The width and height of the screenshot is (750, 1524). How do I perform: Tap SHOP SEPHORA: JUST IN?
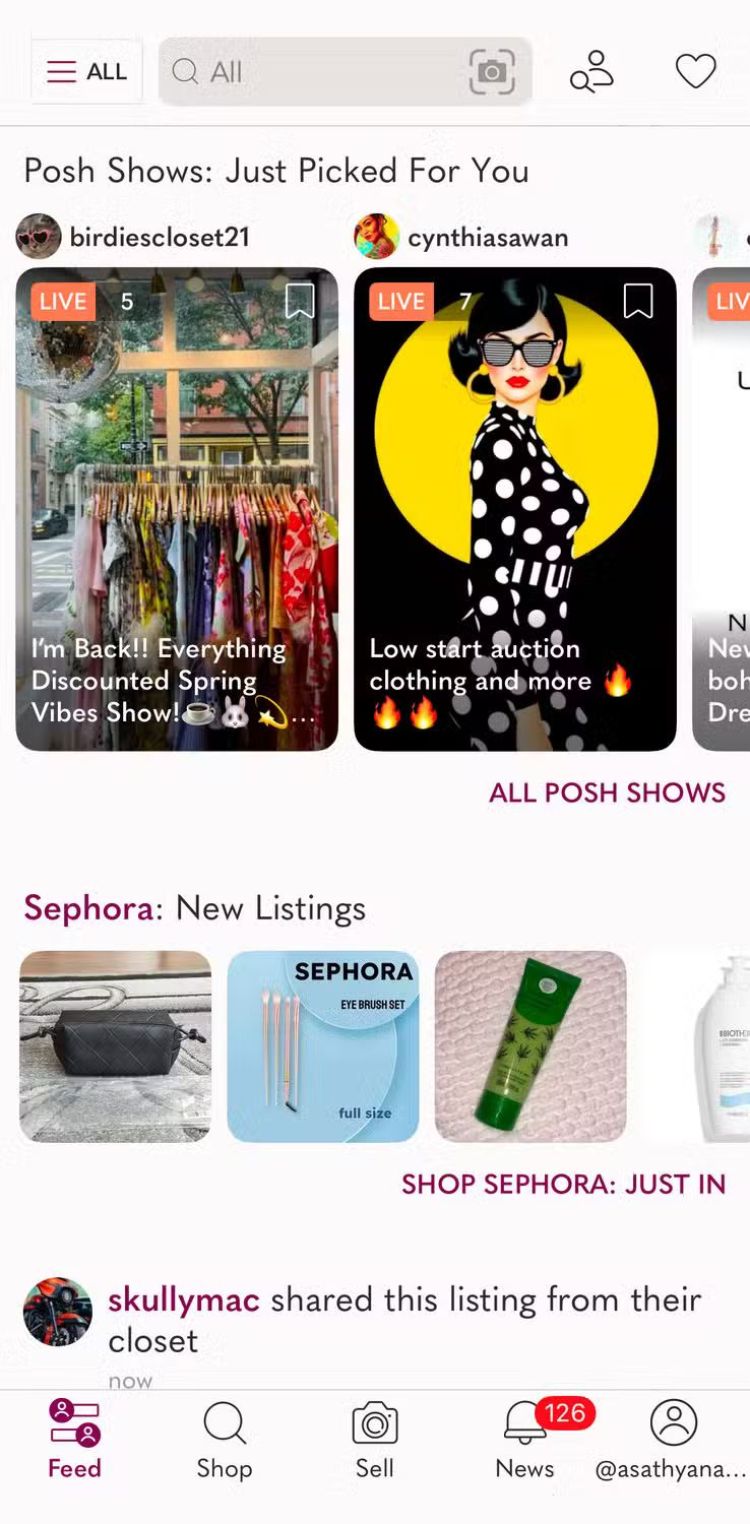point(563,1184)
